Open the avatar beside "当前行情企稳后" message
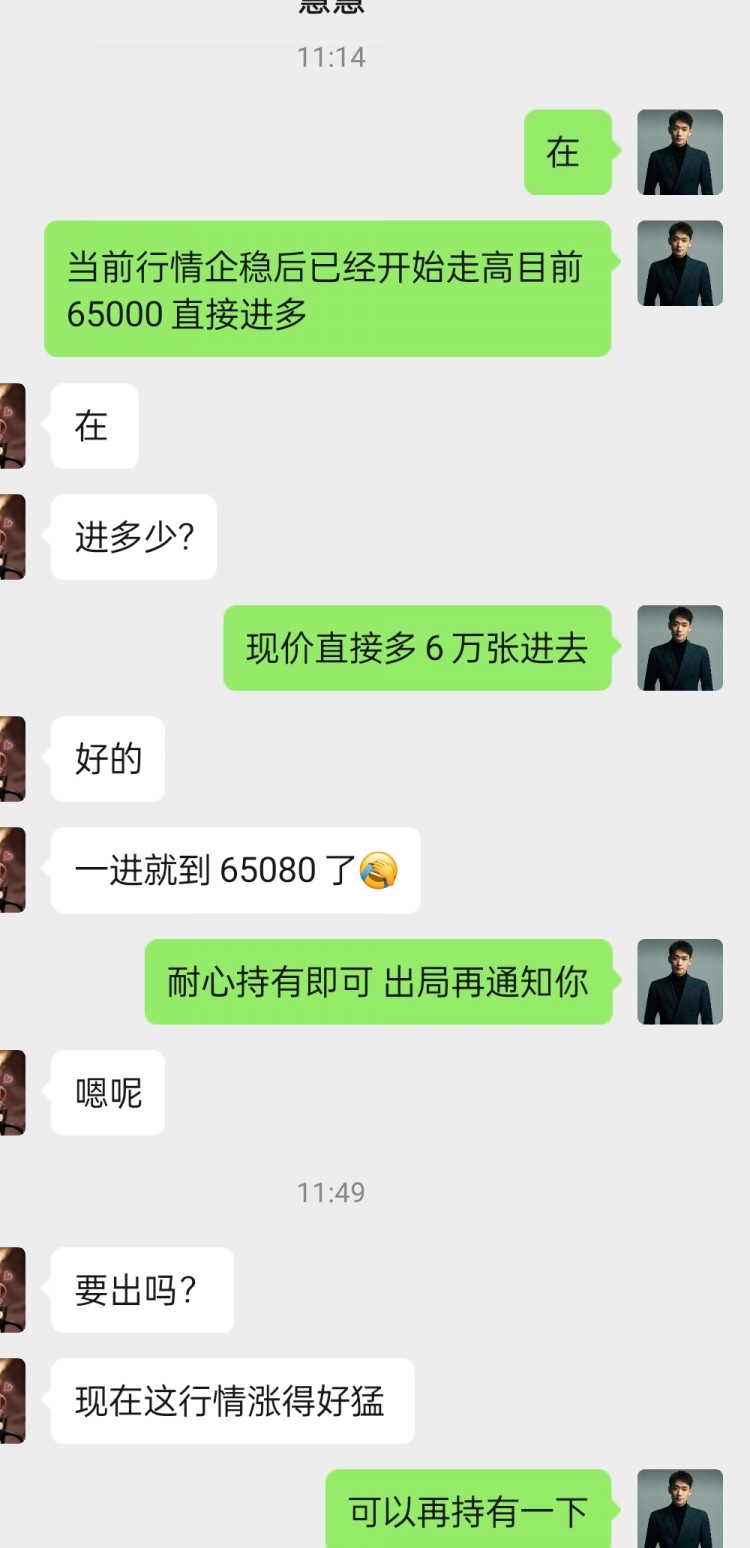Image resolution: width=750 pixels, height=1548 pixels. click(680, 263)
